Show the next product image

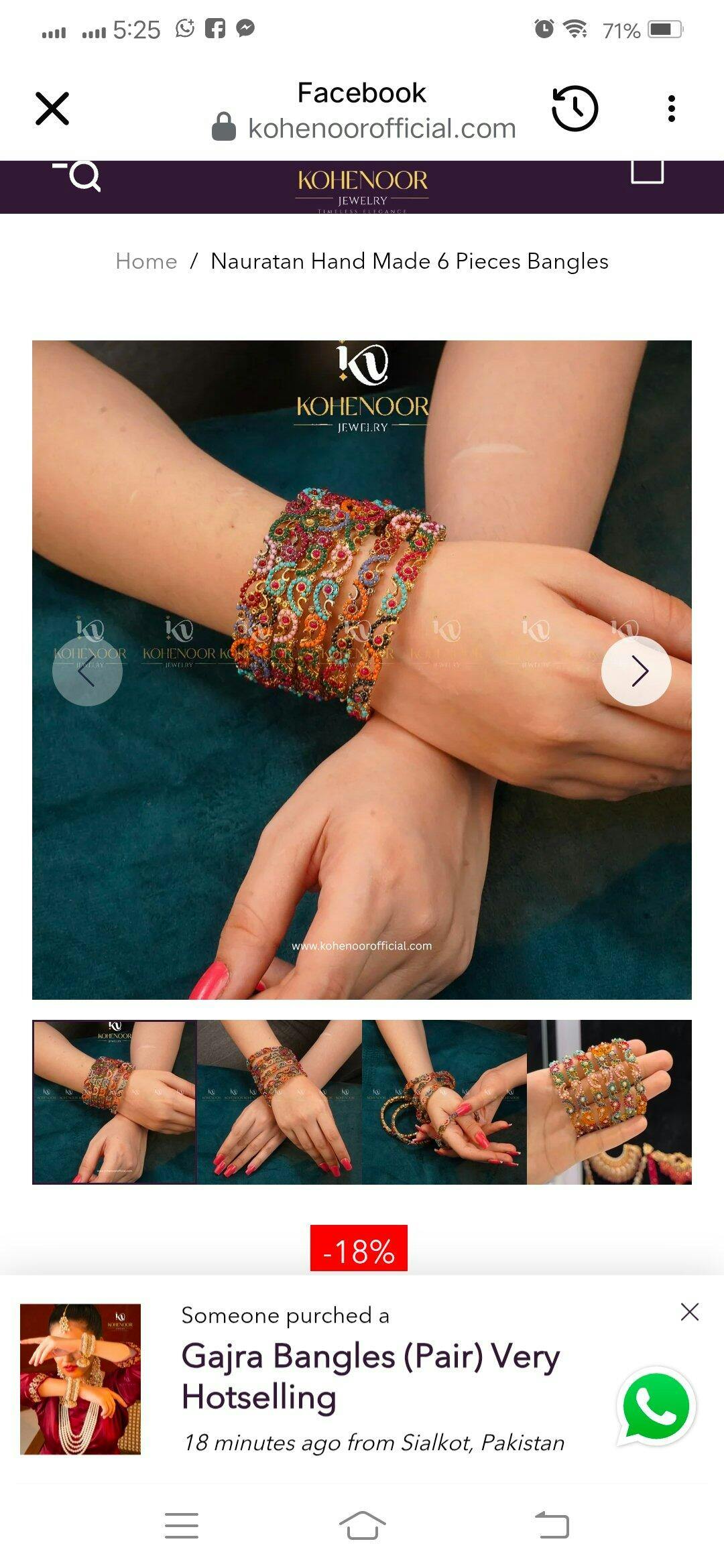pos(636,671)
